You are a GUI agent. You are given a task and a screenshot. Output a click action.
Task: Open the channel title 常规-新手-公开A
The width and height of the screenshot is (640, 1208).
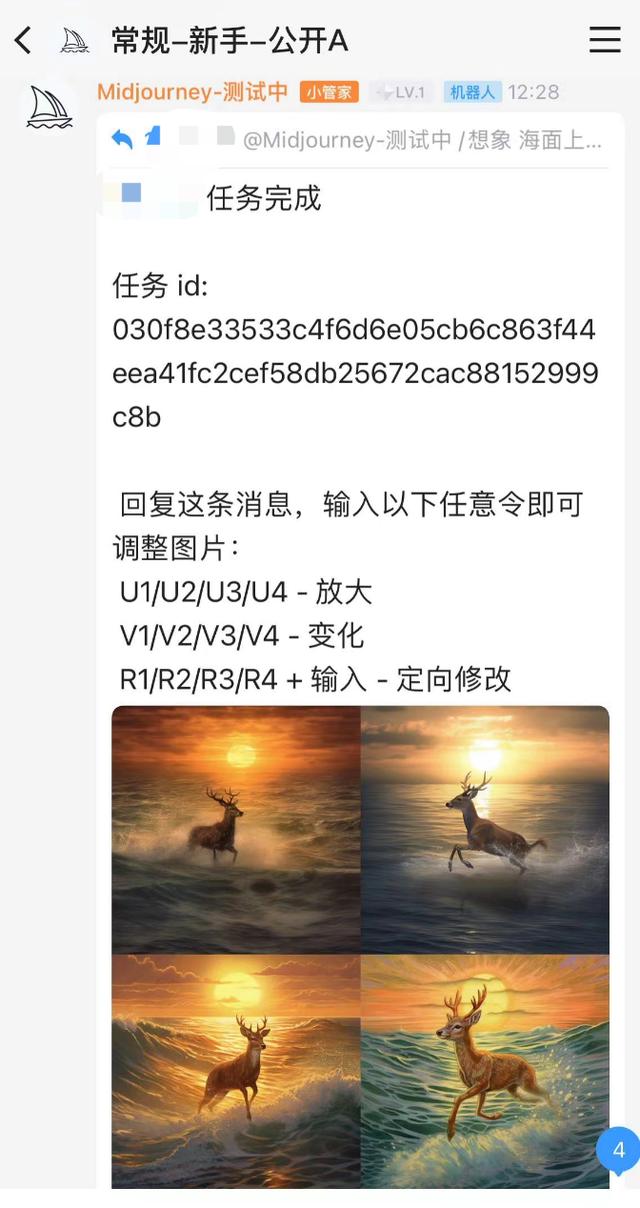230,40
